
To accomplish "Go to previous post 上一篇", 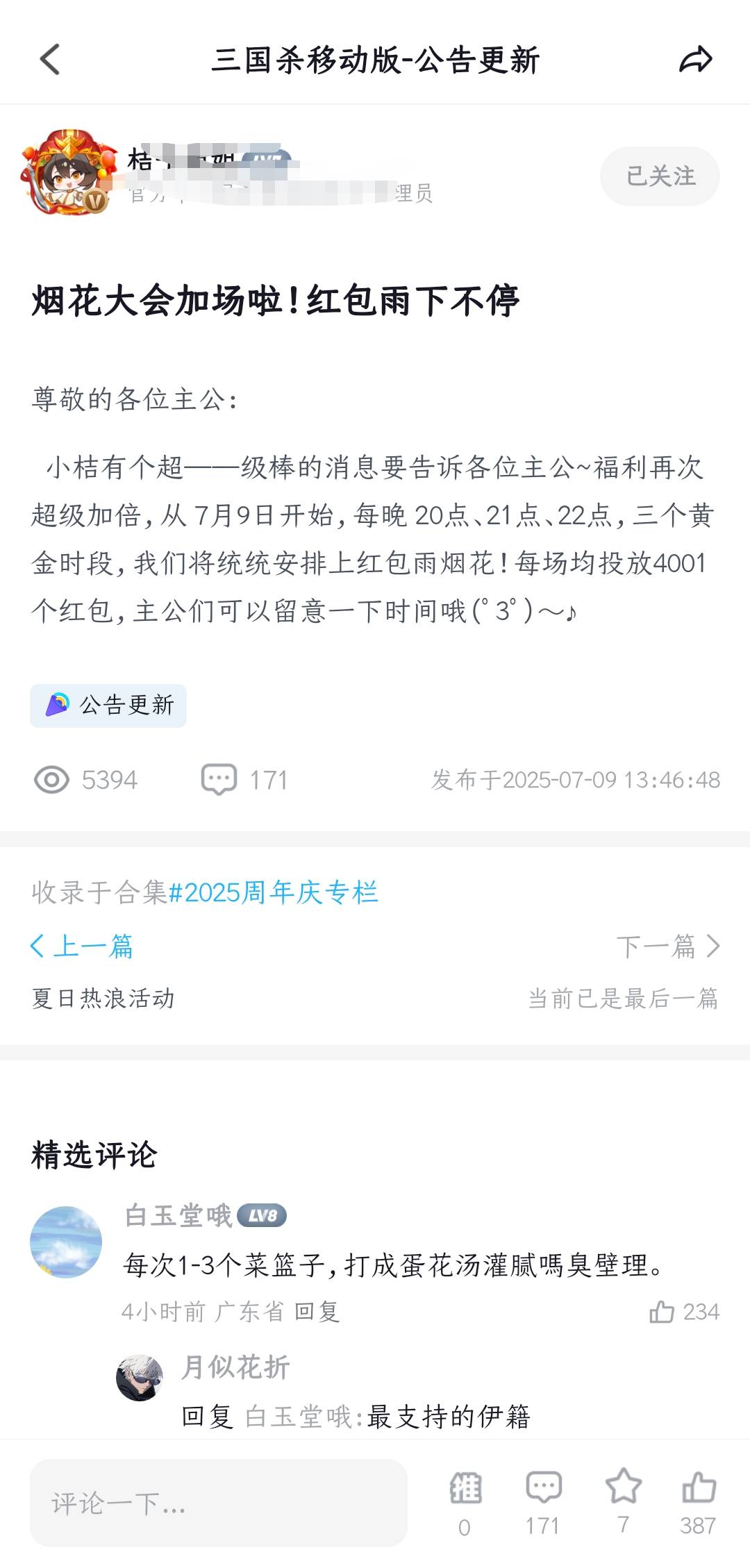I will tap(82, 946).
